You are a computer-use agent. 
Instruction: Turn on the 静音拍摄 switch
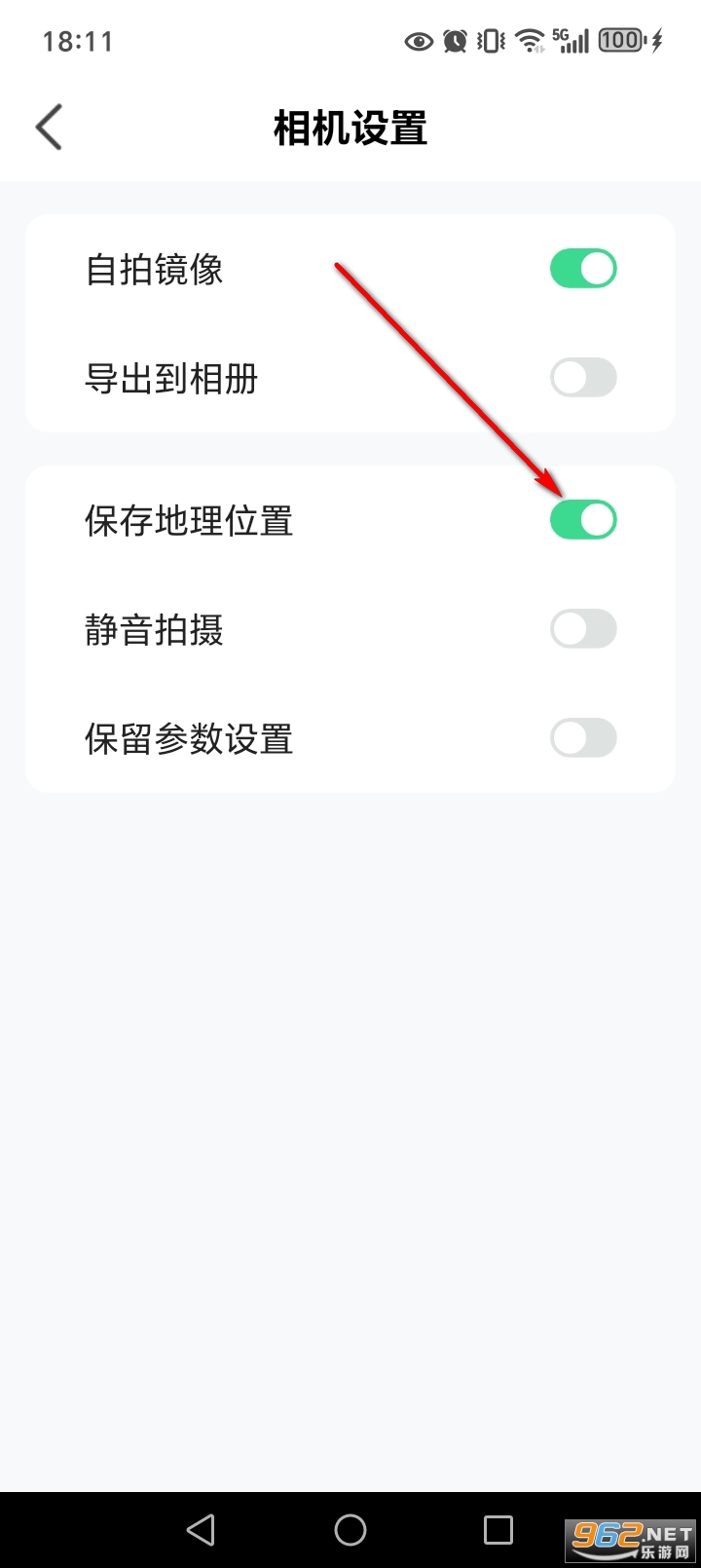tap(583, 629)
